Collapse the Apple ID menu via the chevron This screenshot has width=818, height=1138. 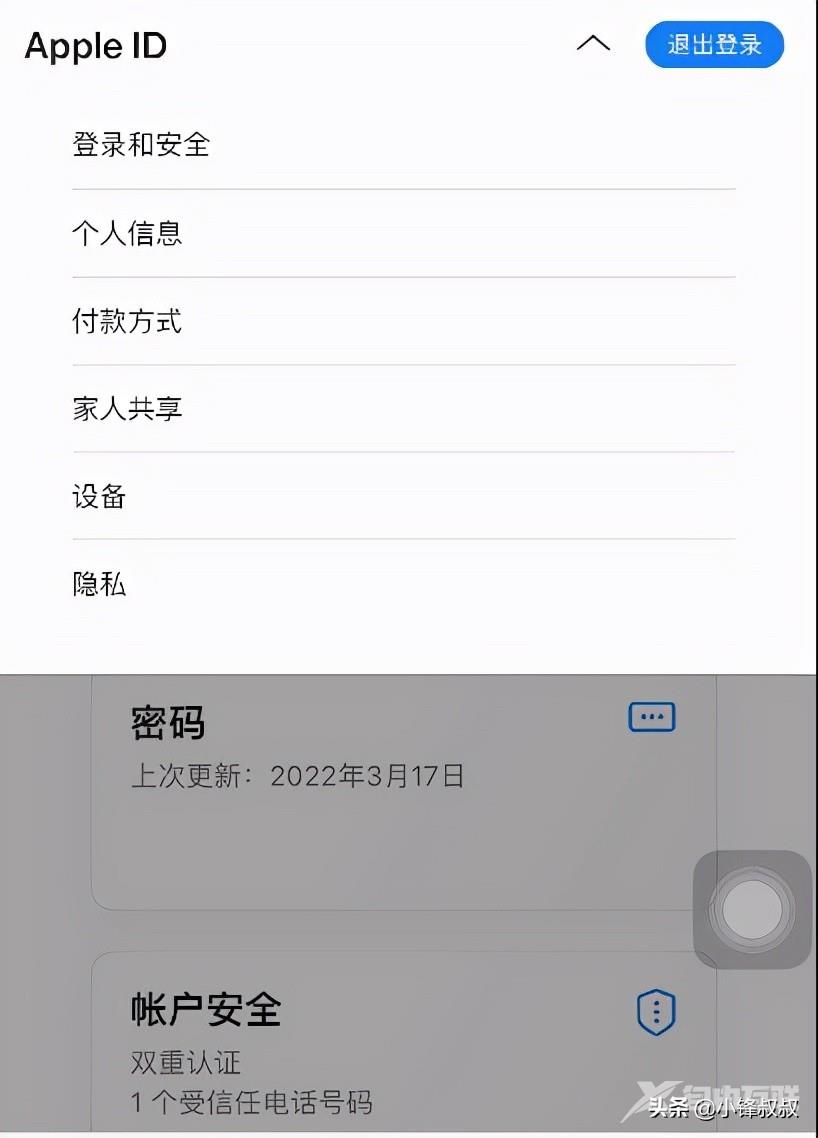[594, 44]
